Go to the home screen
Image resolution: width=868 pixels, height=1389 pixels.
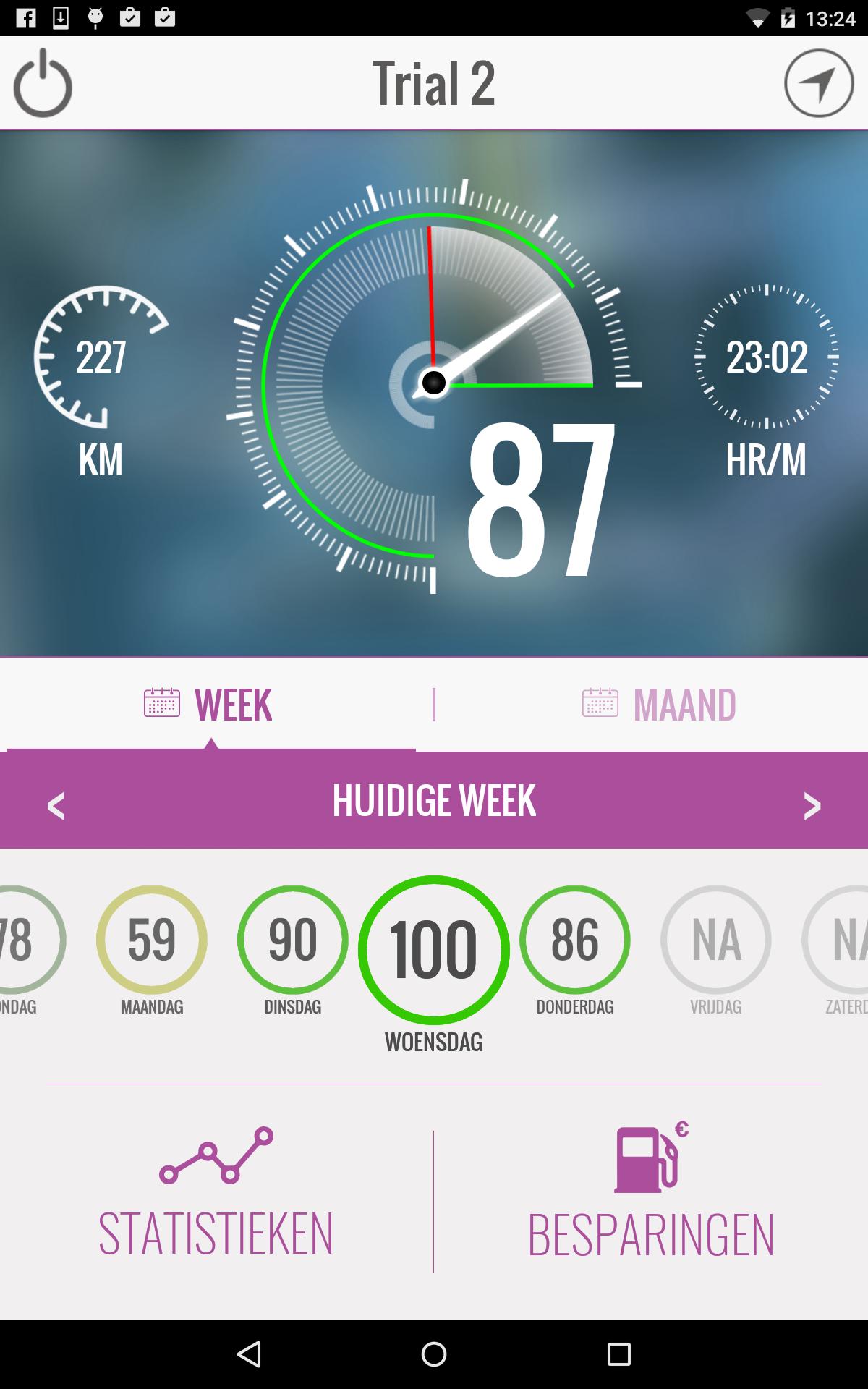coord(434,1354)
